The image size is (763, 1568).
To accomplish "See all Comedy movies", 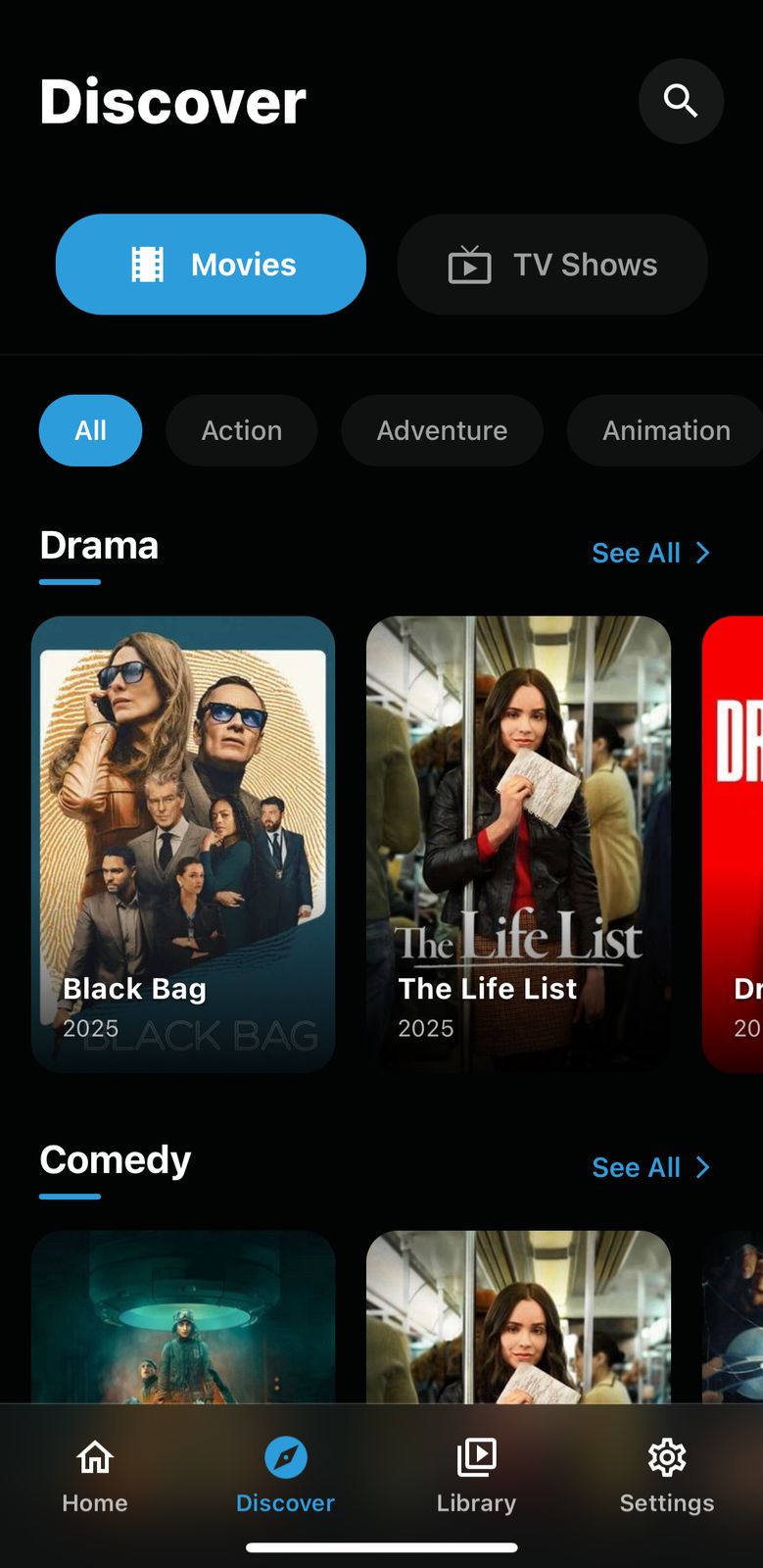I will [650, 1167].
